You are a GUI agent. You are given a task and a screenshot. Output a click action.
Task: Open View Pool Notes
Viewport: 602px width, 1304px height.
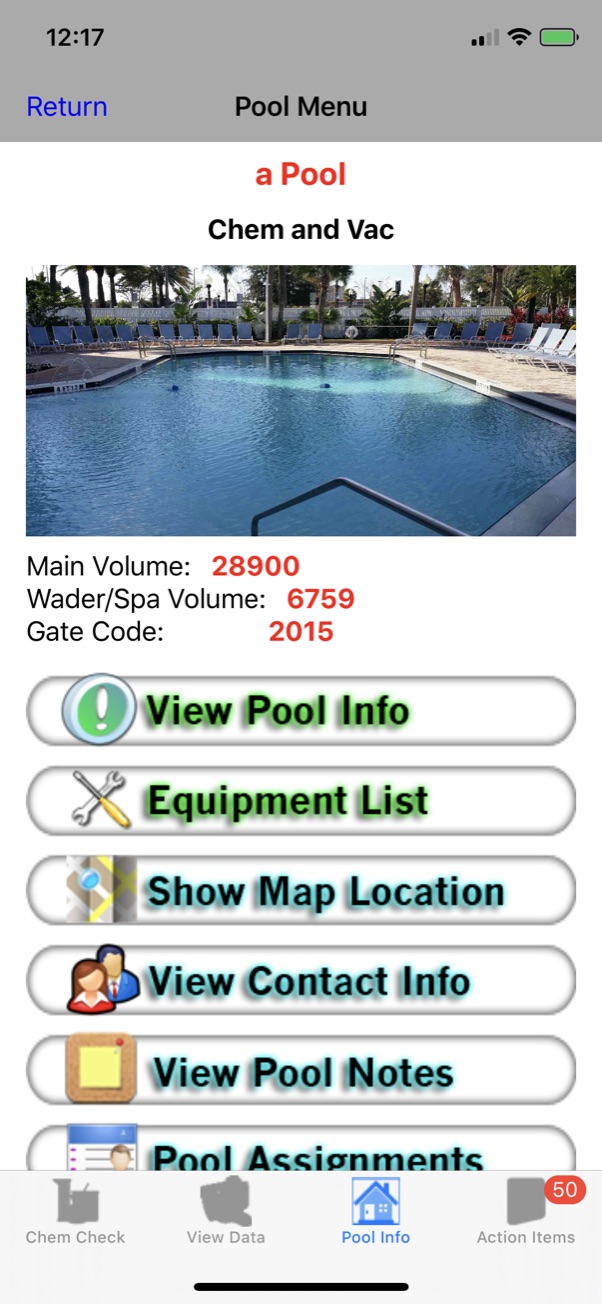[x=301, y=1071]
